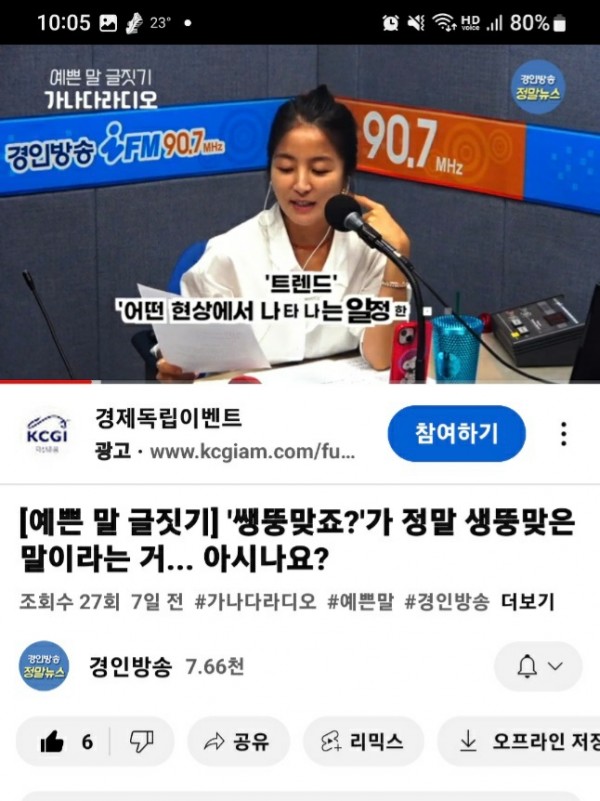Screen dimensions: 600x801
Task: Create a remix with 리믹스
Action: [363, 741]
